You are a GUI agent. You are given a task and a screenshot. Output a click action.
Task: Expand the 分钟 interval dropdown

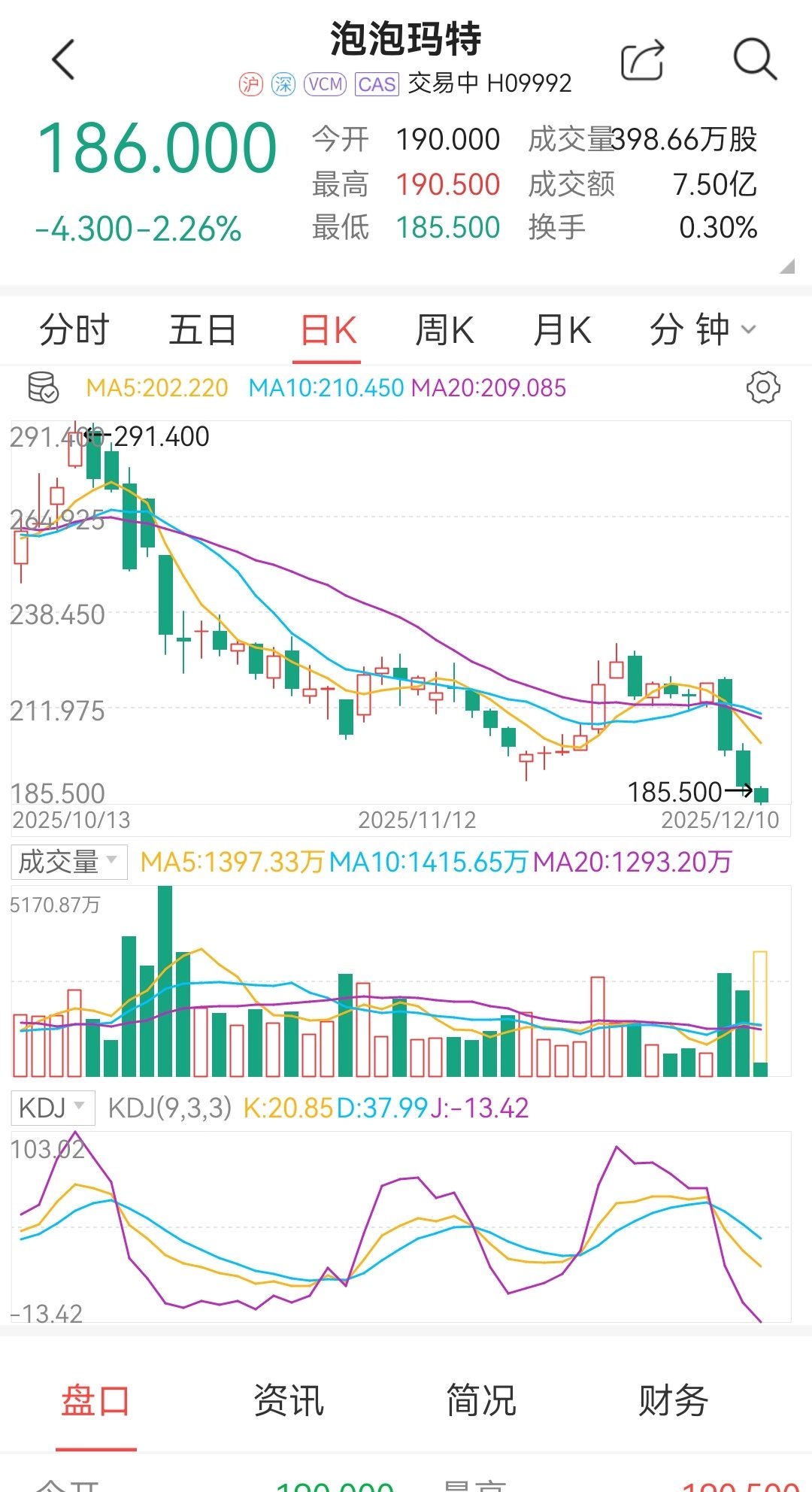pyautogui.click(x=701, y=330)
